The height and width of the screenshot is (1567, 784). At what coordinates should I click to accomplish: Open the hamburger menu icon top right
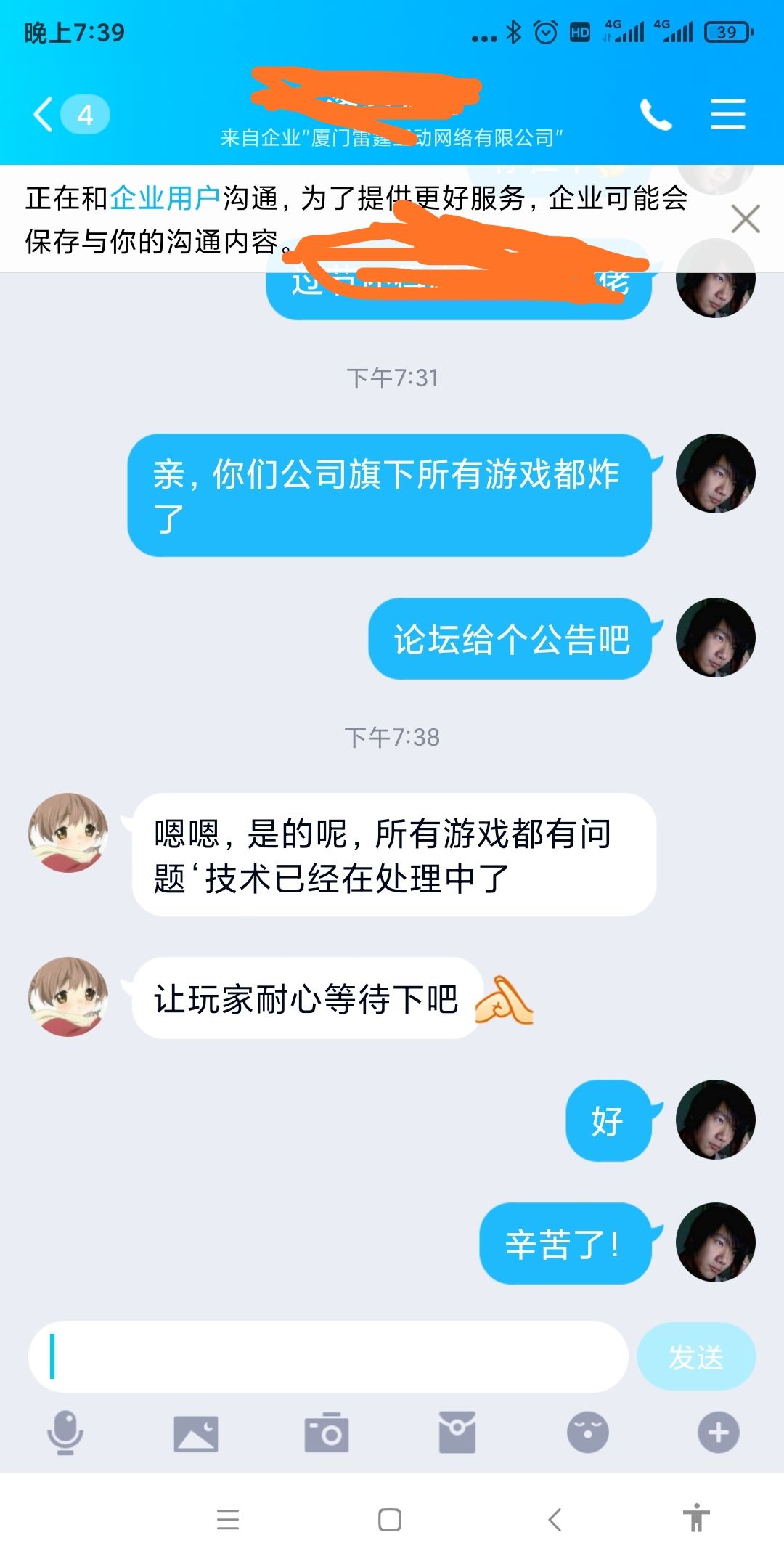(x=728, y=113)
